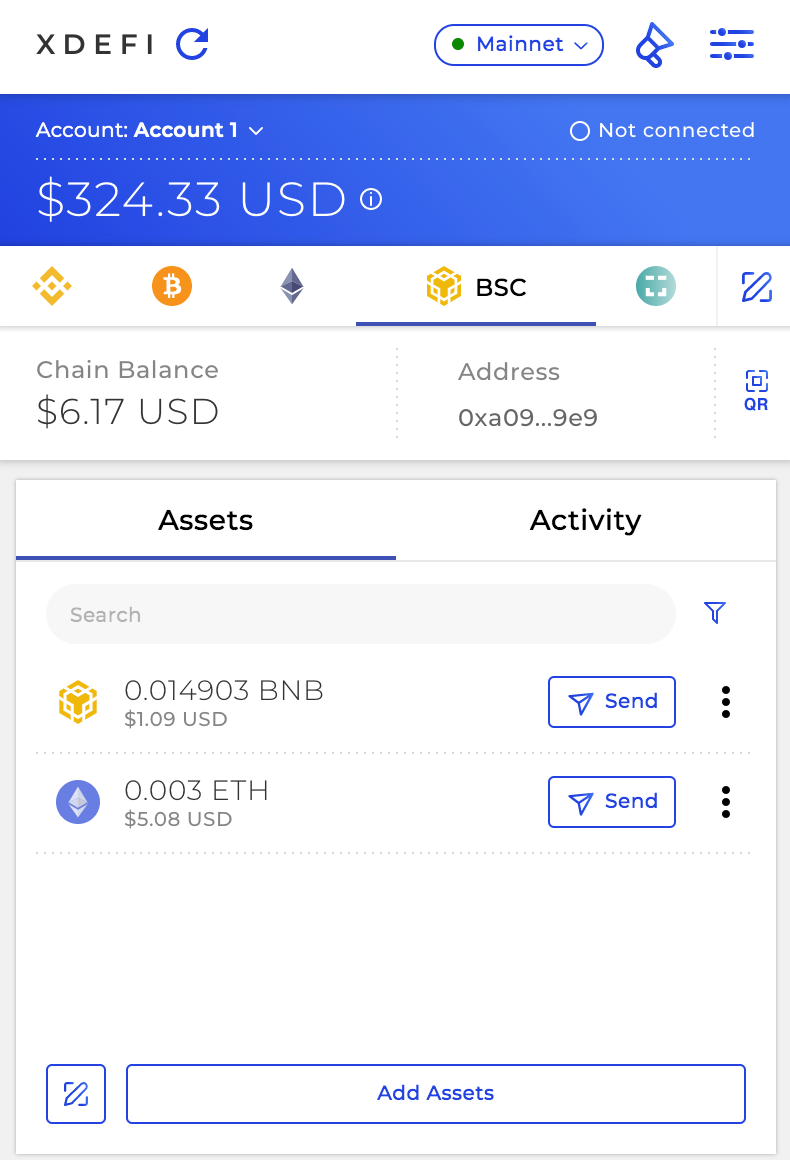Send ETH from the wallet
This screenshot has width=790, height=1160.
click(611, 802)
